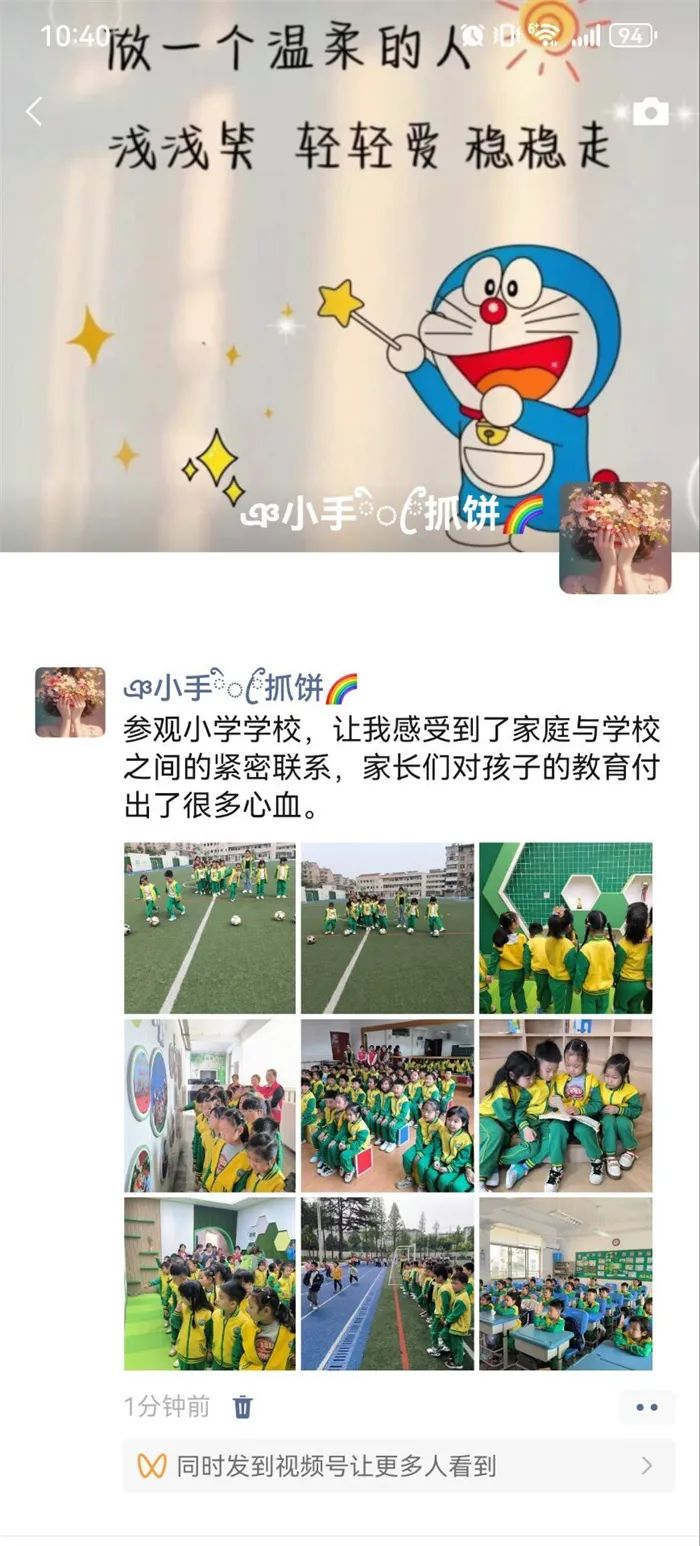Open the photo of kids seated in the hall
The image size is (700, 1546).
388,1105
